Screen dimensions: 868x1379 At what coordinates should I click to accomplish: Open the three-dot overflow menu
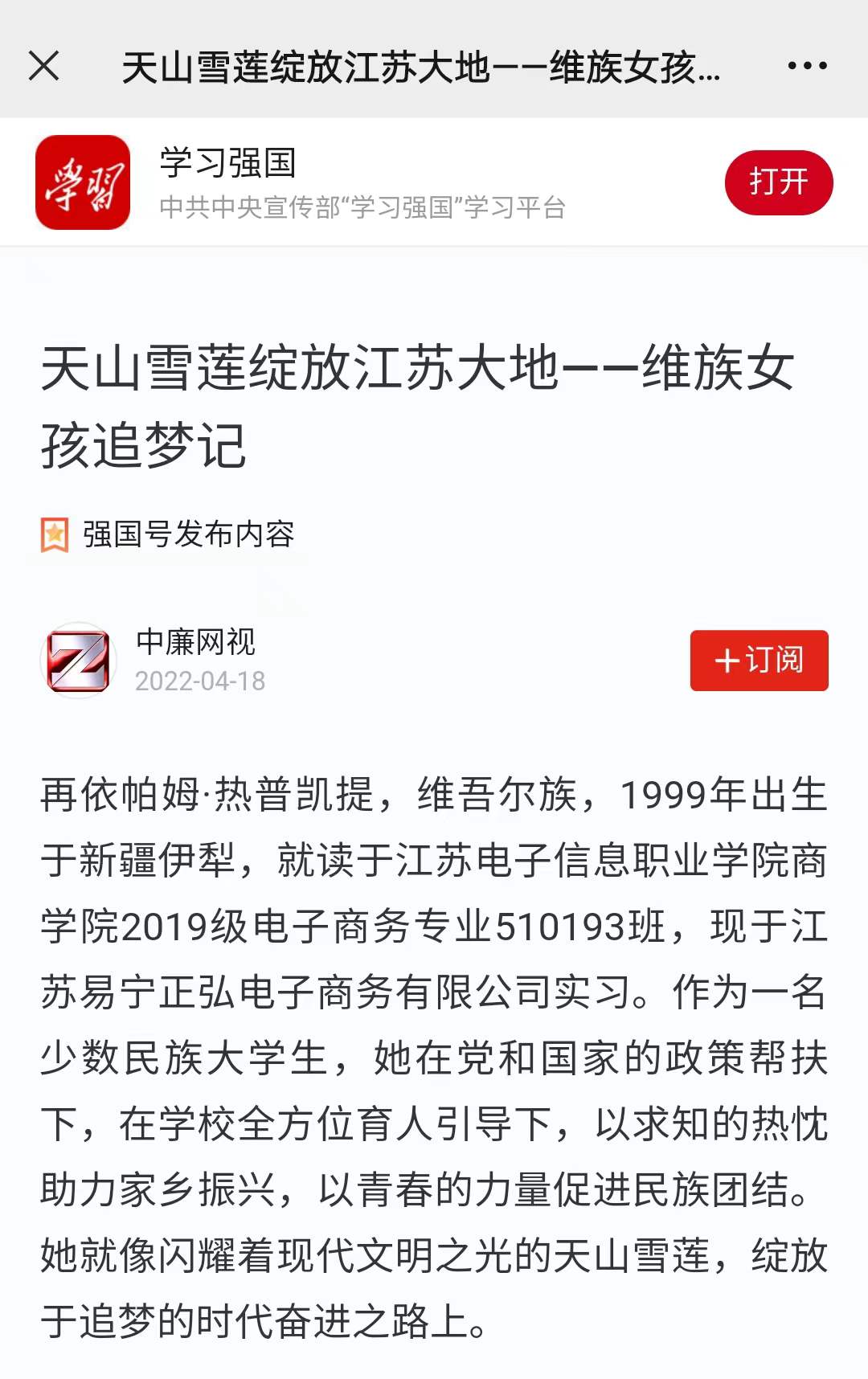pos(807,66)
